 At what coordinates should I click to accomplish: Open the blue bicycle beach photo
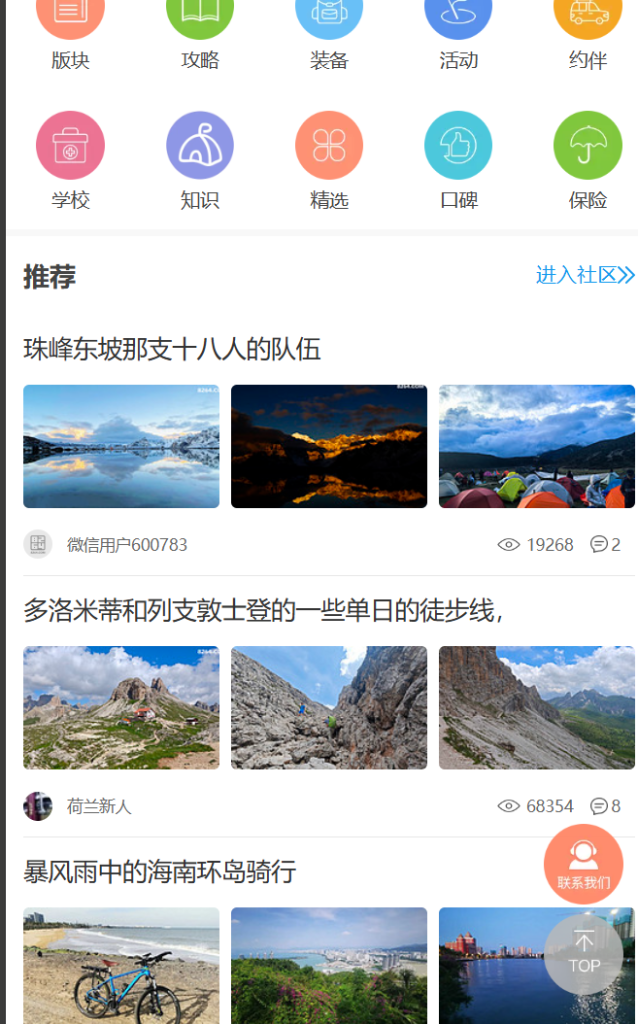click(x=121, y=965)
